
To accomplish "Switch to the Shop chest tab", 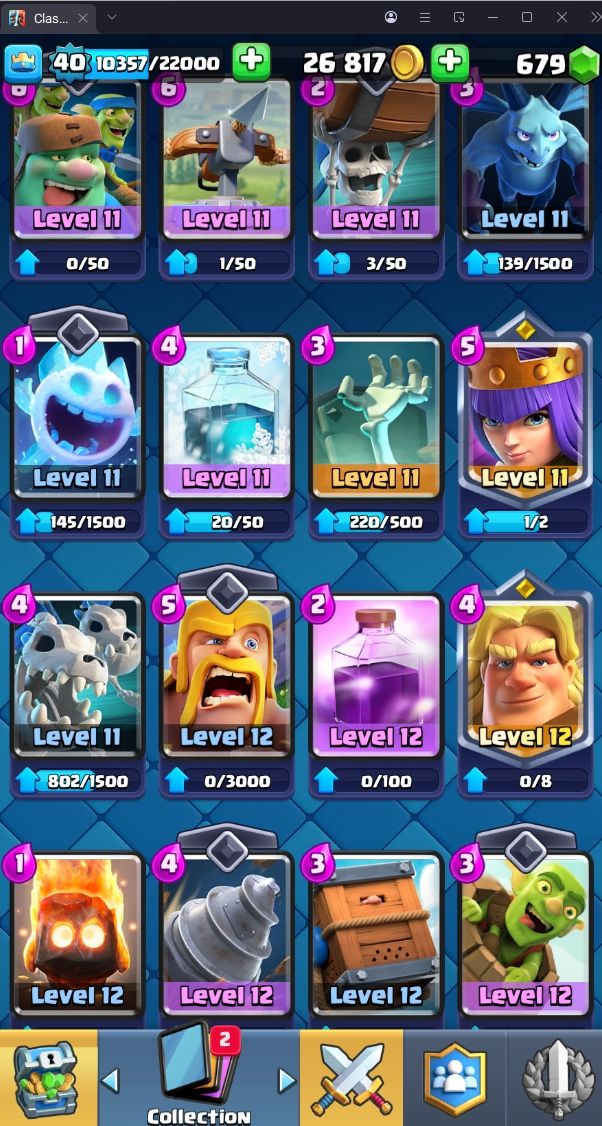I will [47, 1078].
